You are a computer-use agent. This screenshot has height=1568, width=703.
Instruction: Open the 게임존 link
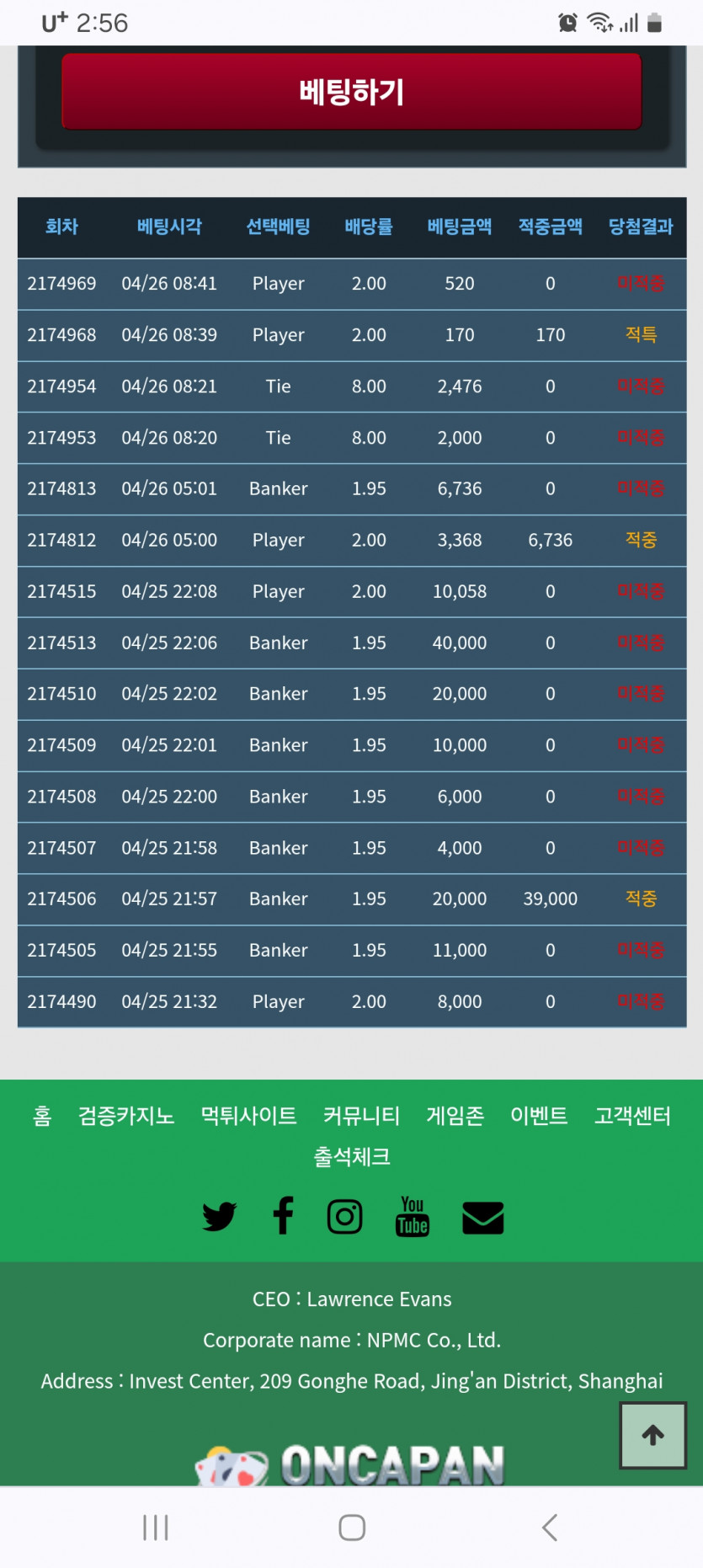455,1116
